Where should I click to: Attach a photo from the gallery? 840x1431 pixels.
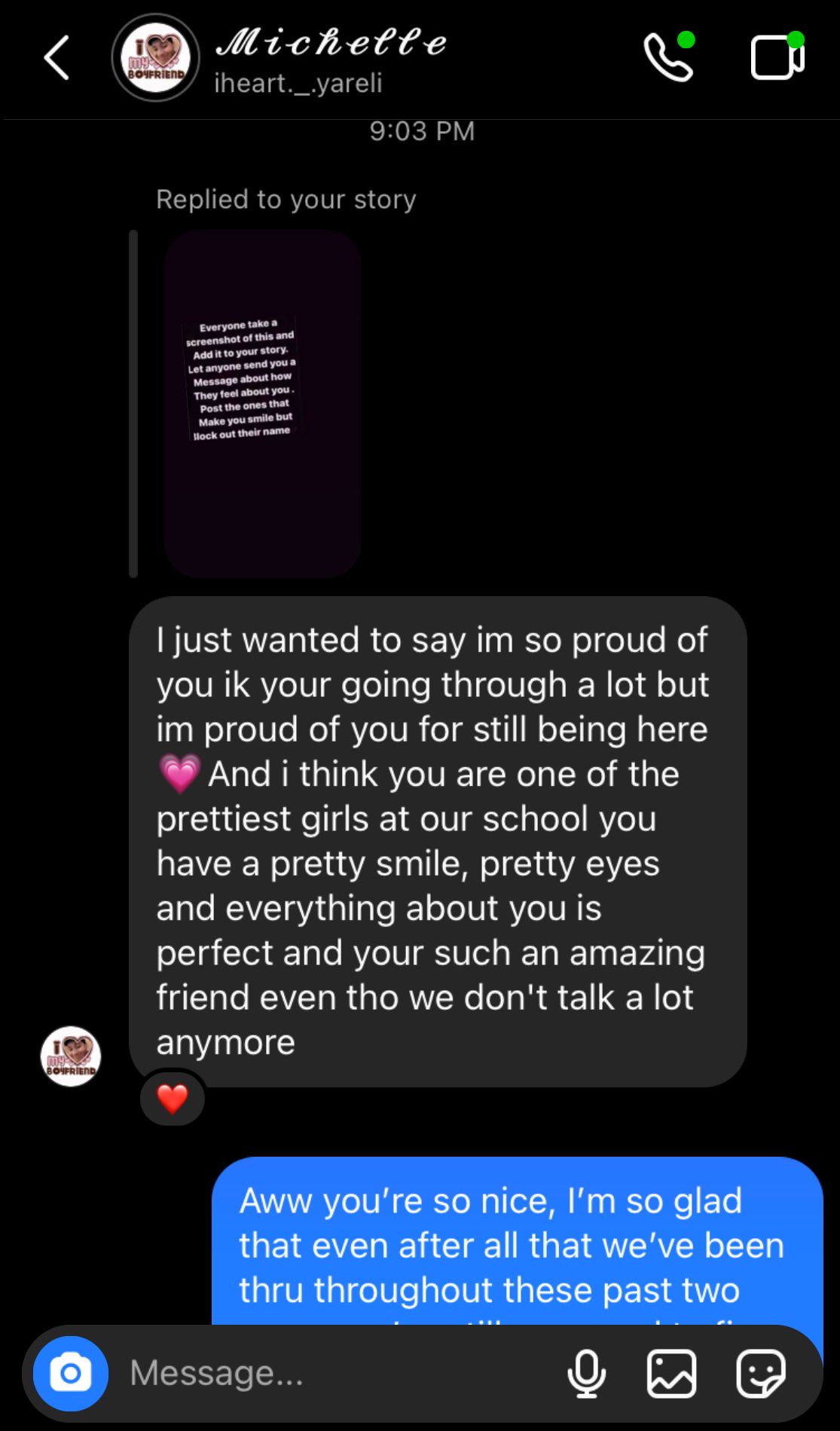coord(671,1373)
